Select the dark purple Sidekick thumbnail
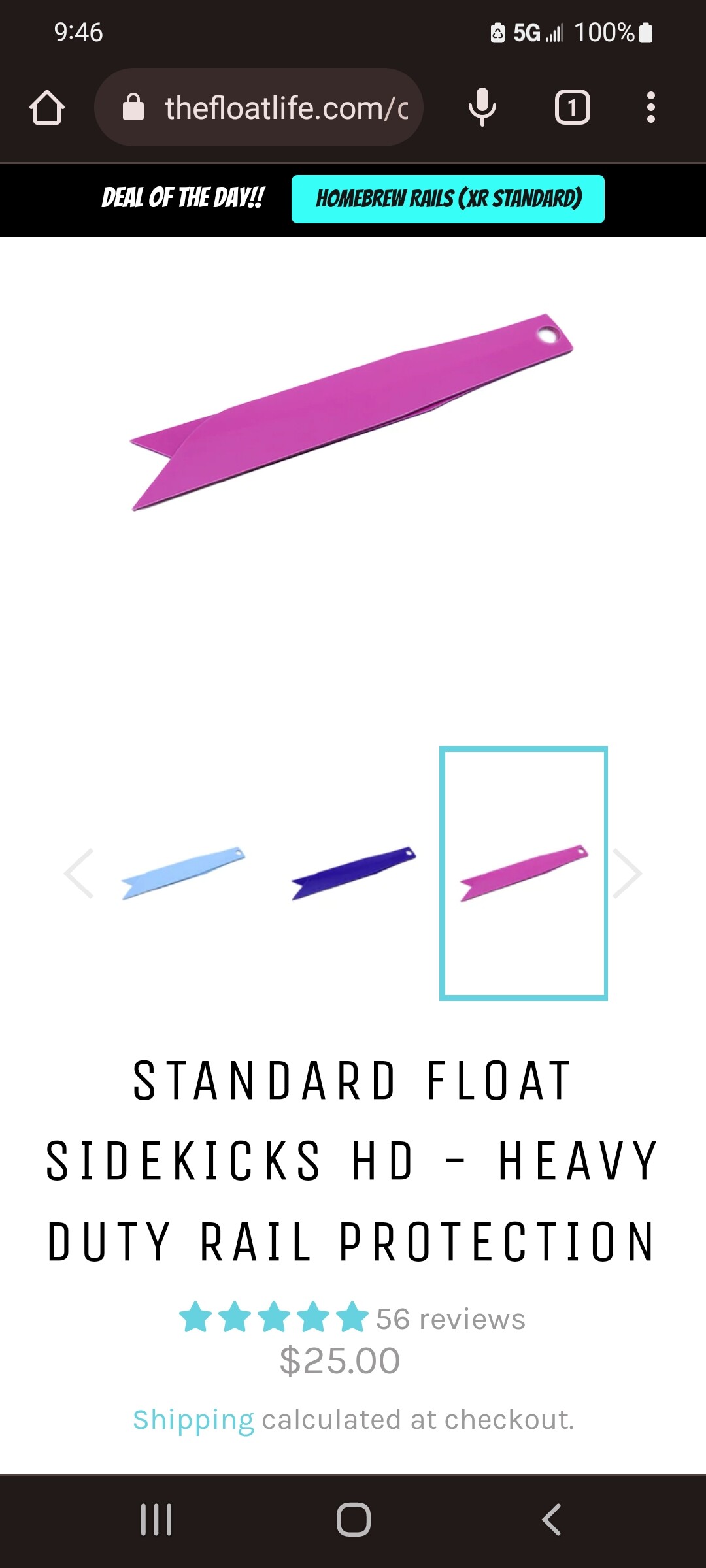This screenshot has width=706, height=1568. (353, 874)
